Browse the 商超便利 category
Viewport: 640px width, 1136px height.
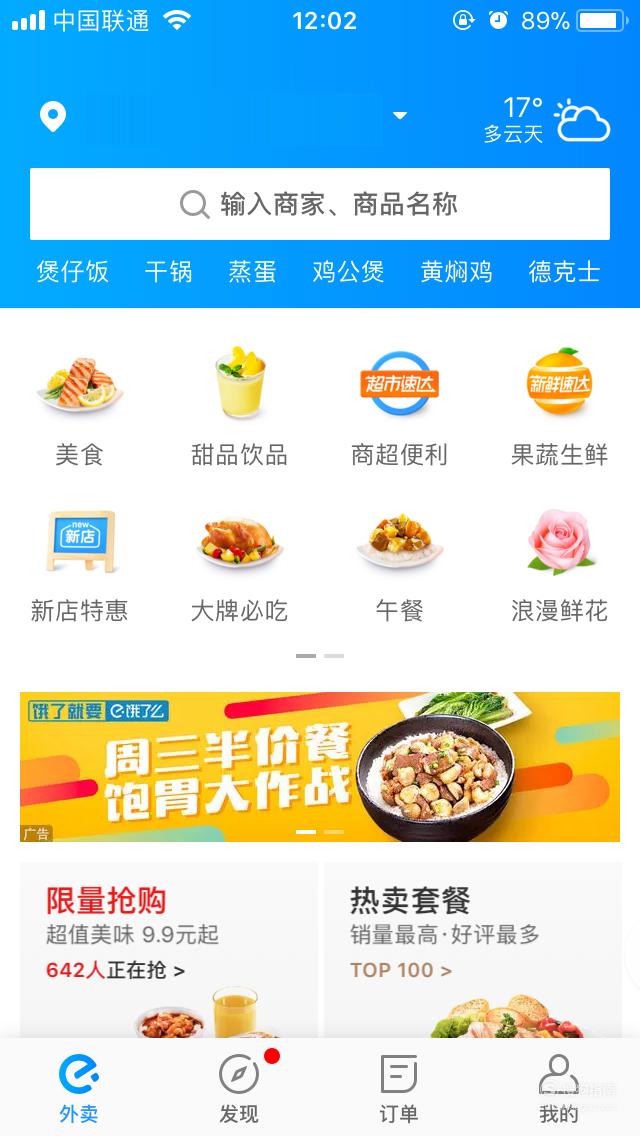click(x=399, y=408)
